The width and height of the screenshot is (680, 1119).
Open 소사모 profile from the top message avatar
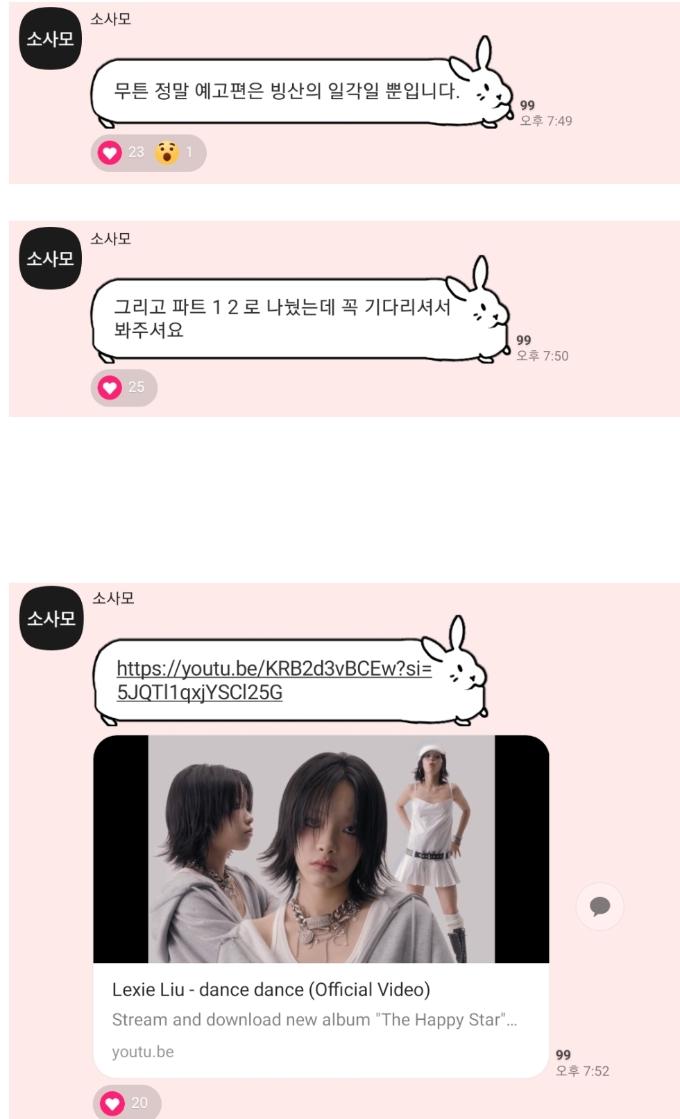(x=50, y=39)
